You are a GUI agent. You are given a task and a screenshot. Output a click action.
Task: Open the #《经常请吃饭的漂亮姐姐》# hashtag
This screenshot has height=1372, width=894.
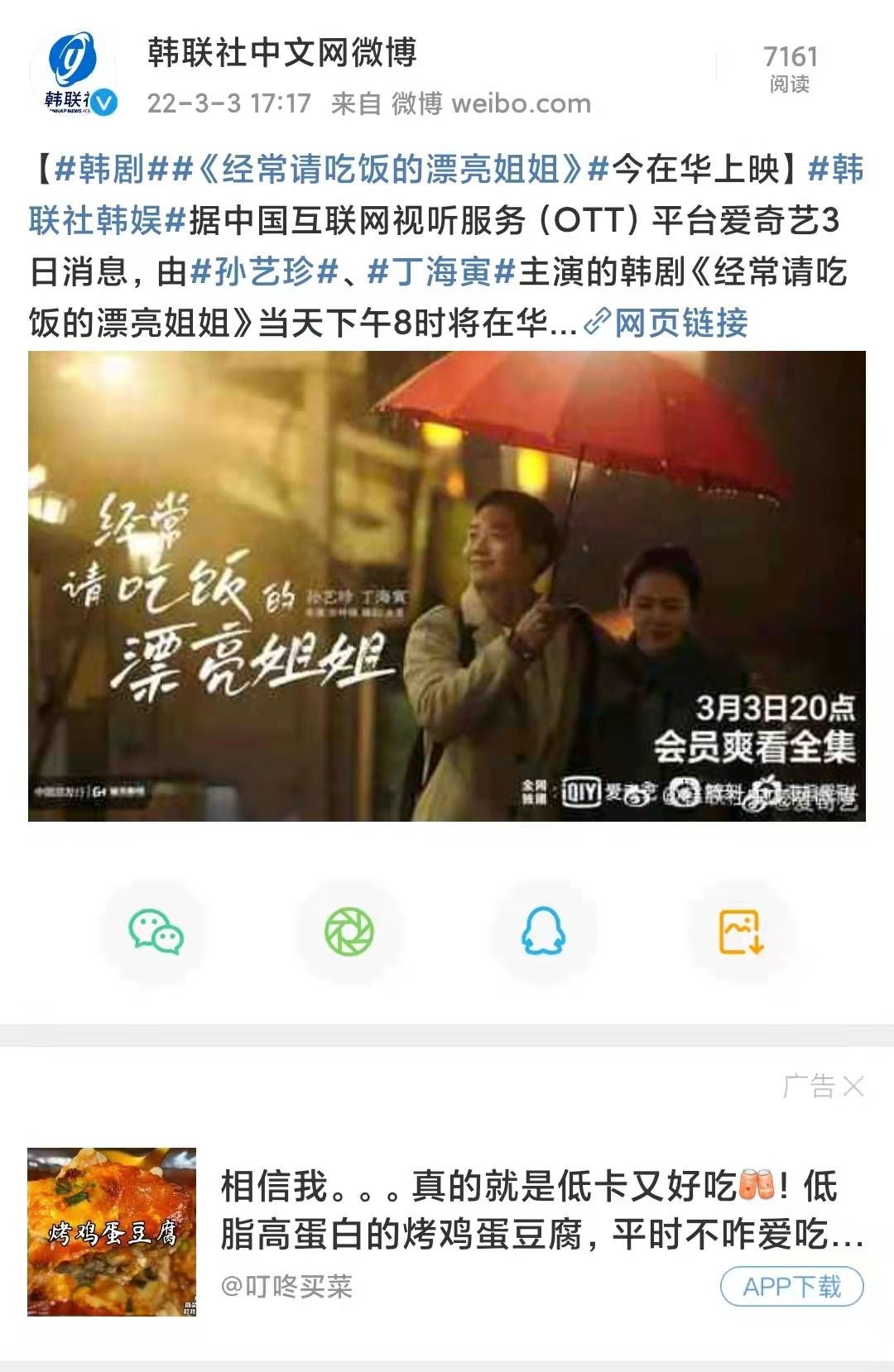pyautogui.click(x=389, y=170)
